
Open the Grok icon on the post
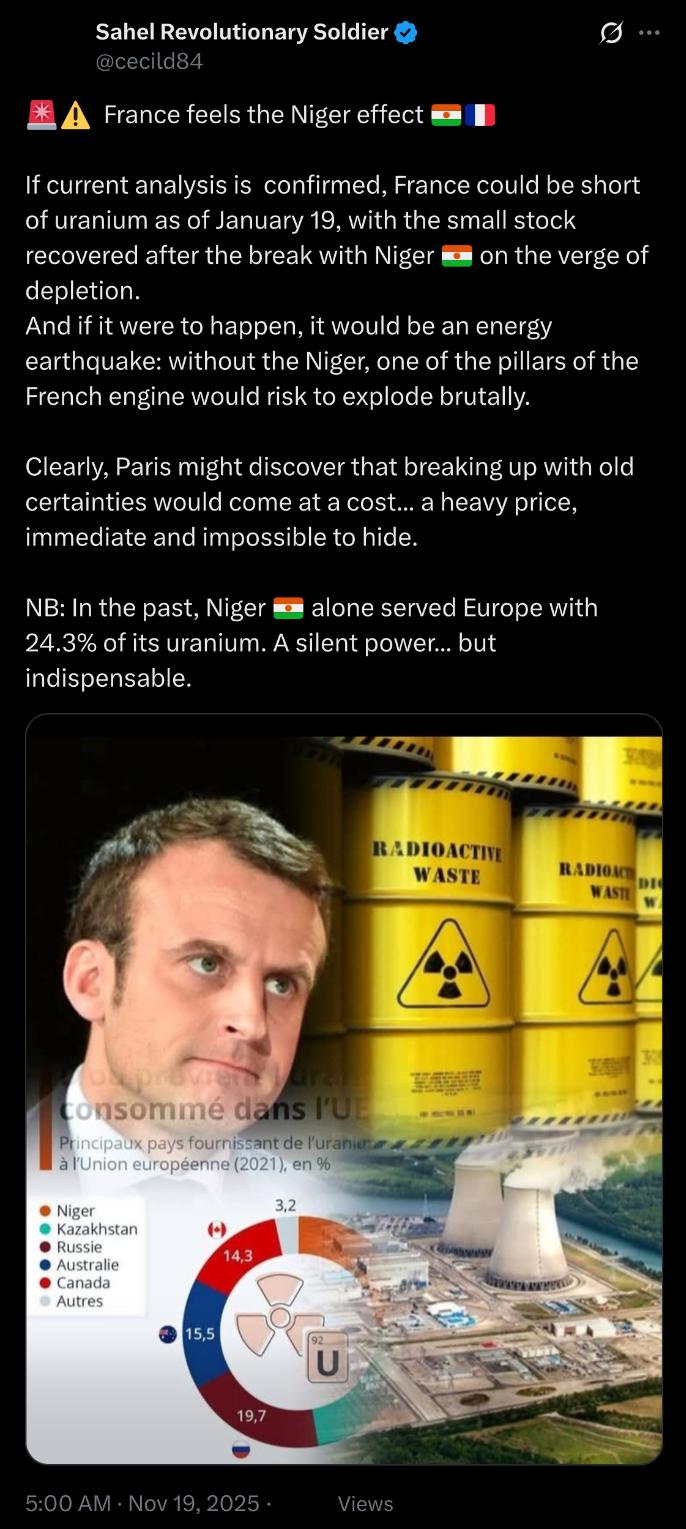pyautogui.click(x=610, y=33)
